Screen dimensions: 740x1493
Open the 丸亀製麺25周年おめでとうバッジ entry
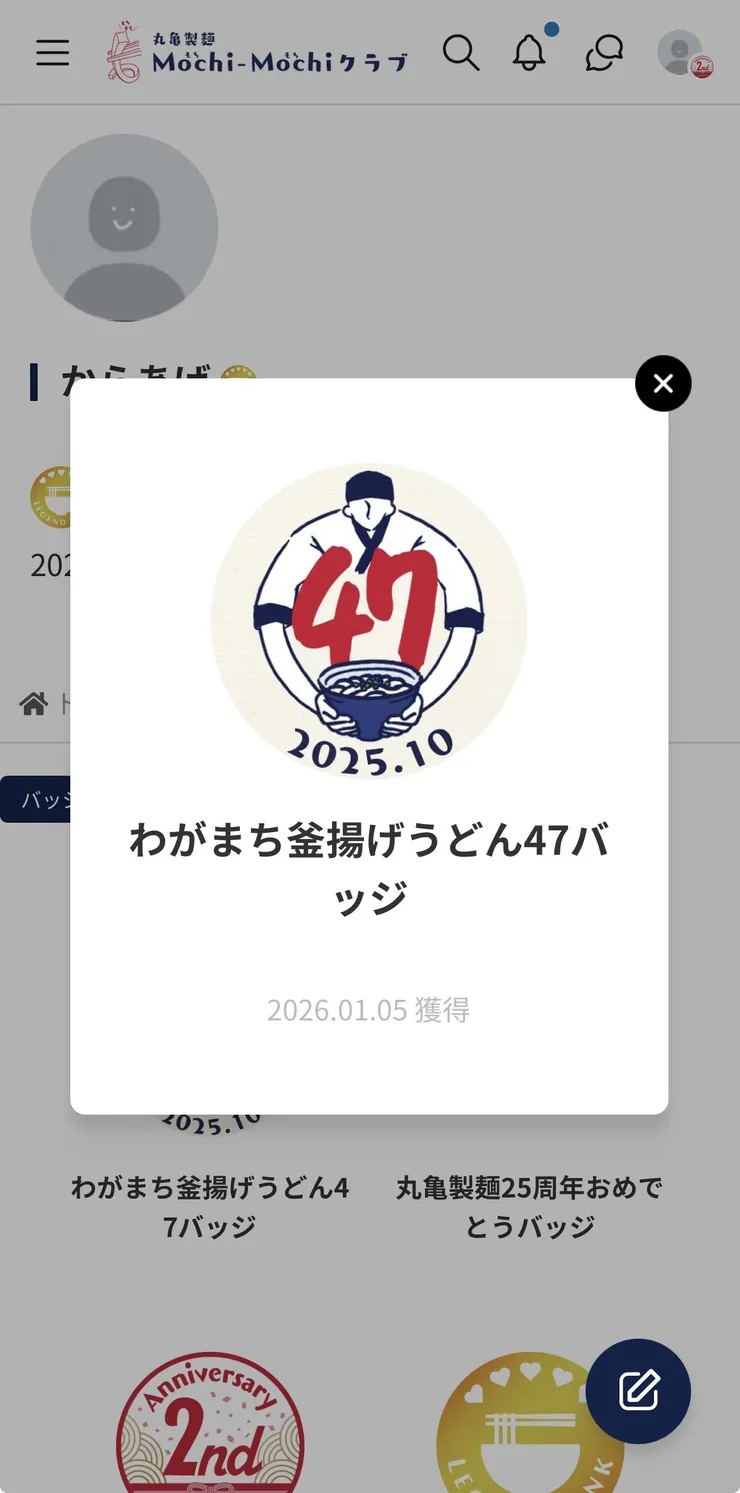(530, 1207)
